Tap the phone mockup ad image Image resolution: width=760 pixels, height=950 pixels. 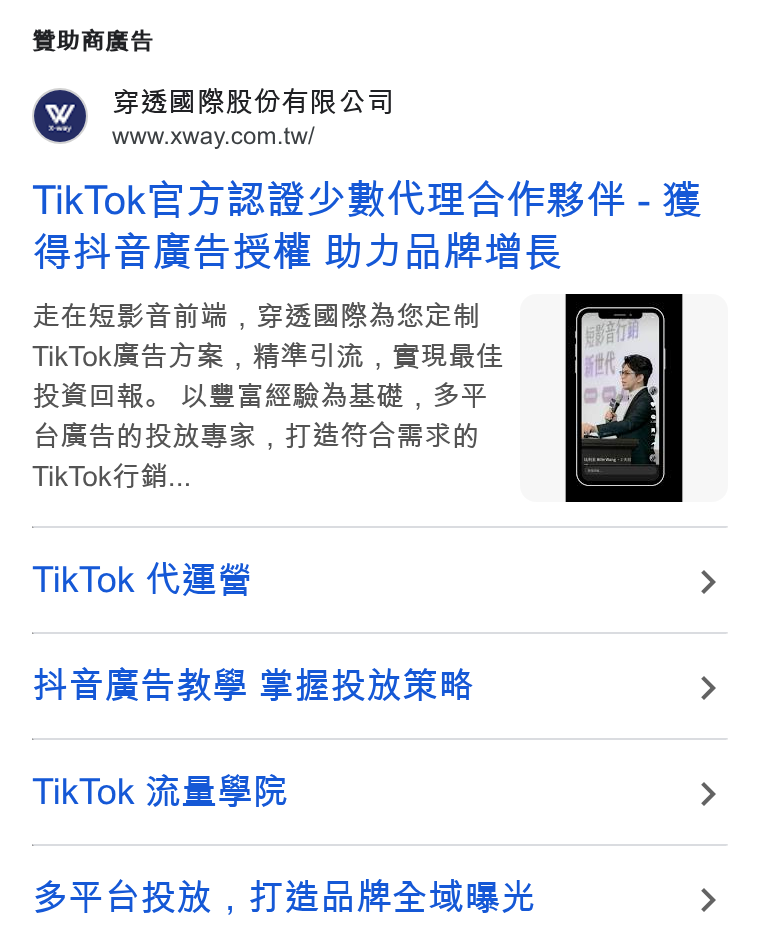[624, 398]
